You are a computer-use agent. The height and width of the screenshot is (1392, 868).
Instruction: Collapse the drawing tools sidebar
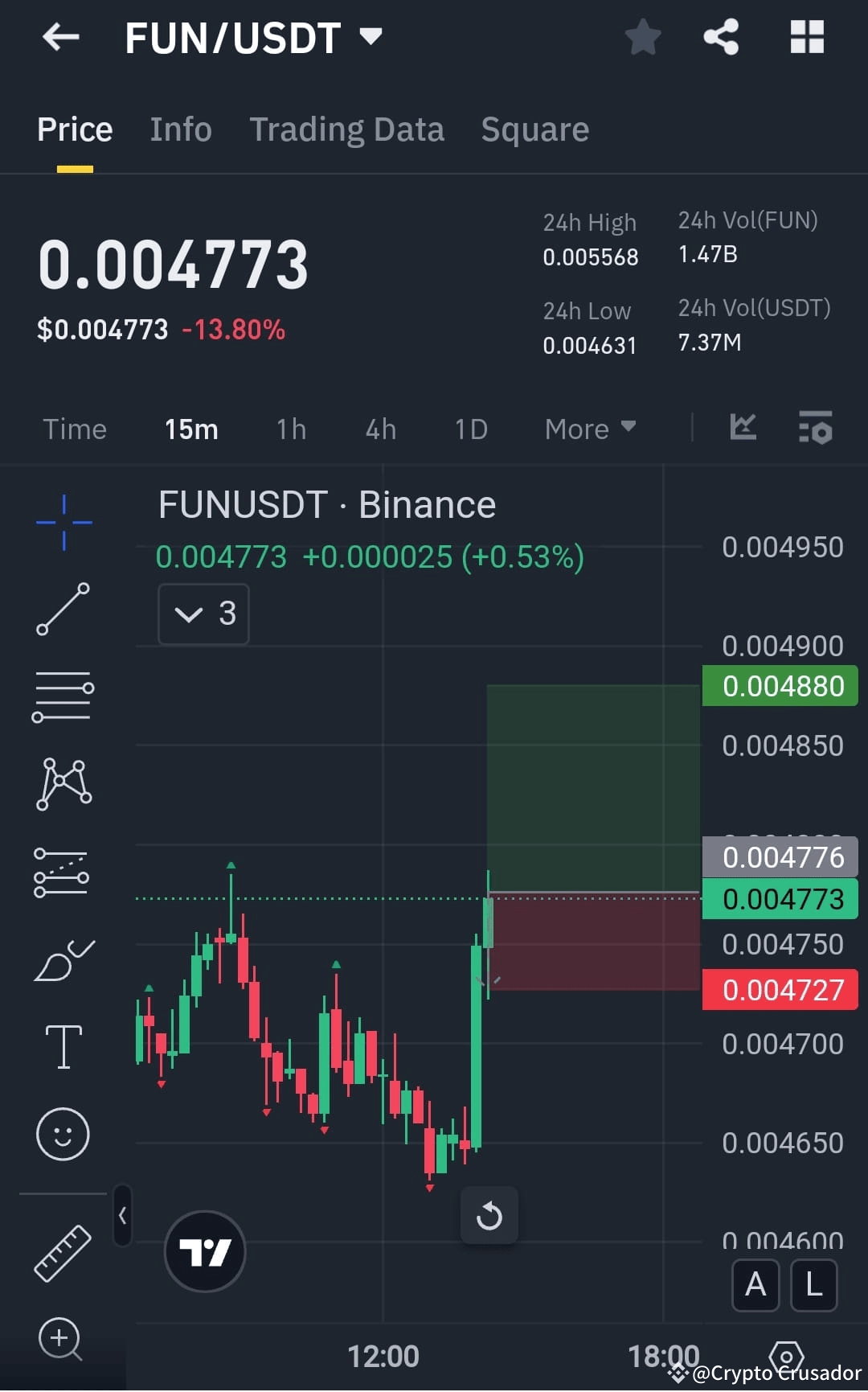point(122,1217)
